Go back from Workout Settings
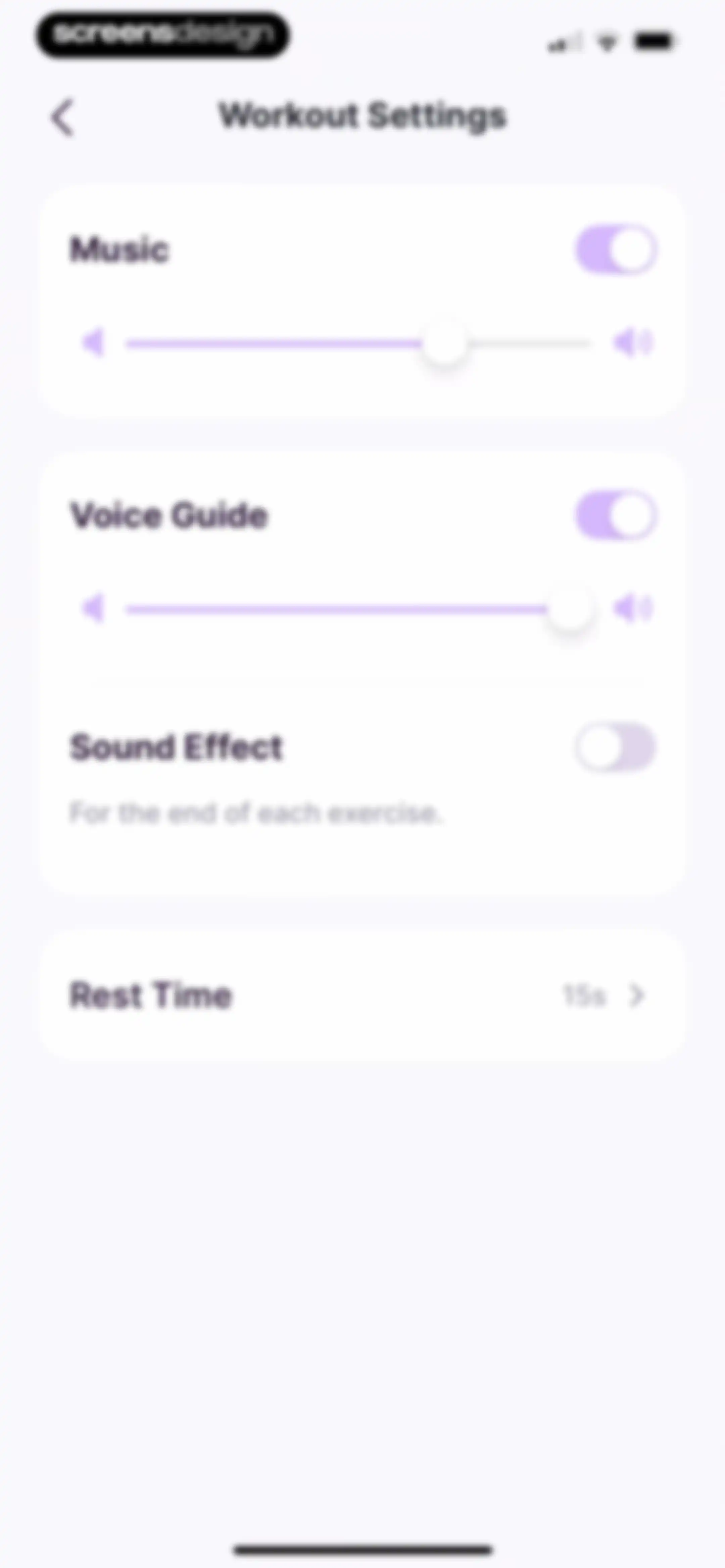 point(63,117)
